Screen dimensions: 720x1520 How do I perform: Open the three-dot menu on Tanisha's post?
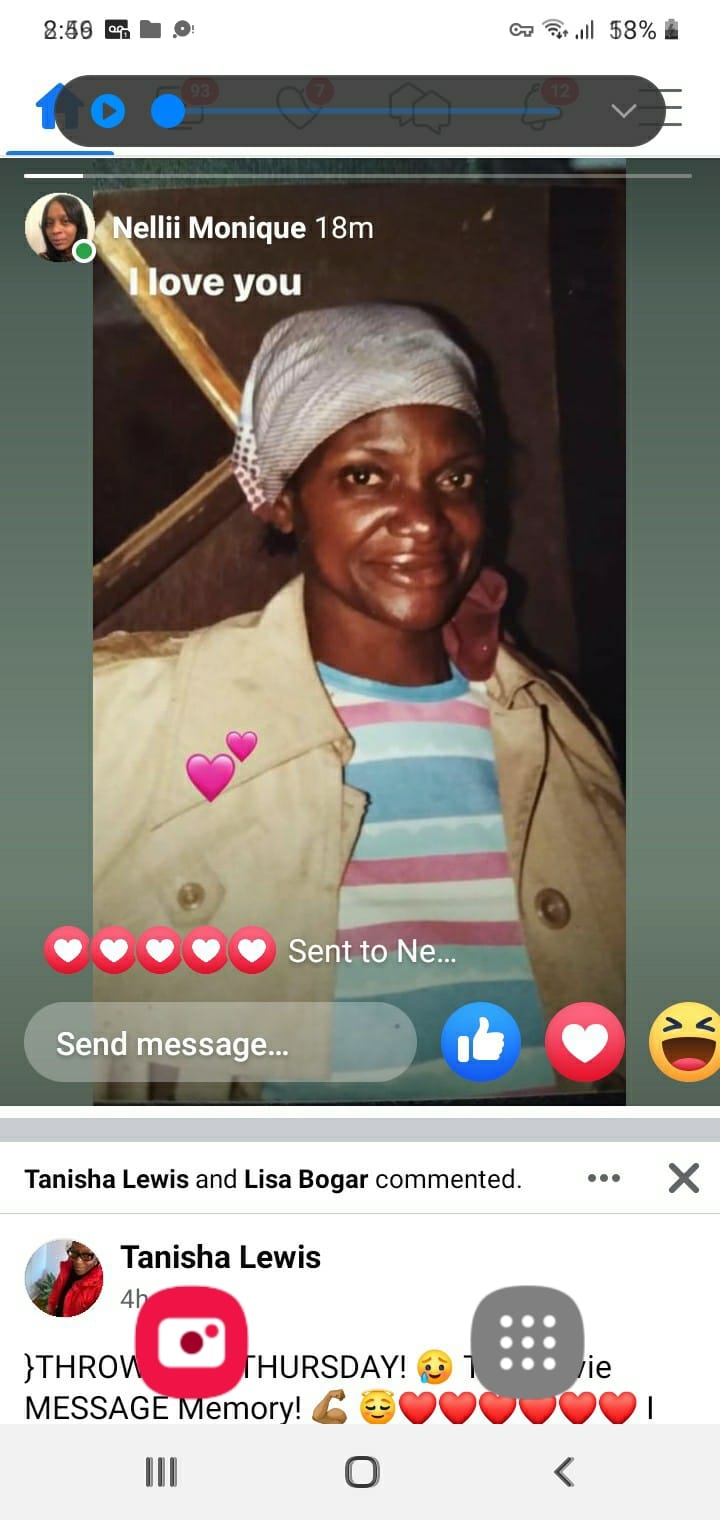(x=604, y=1178)
